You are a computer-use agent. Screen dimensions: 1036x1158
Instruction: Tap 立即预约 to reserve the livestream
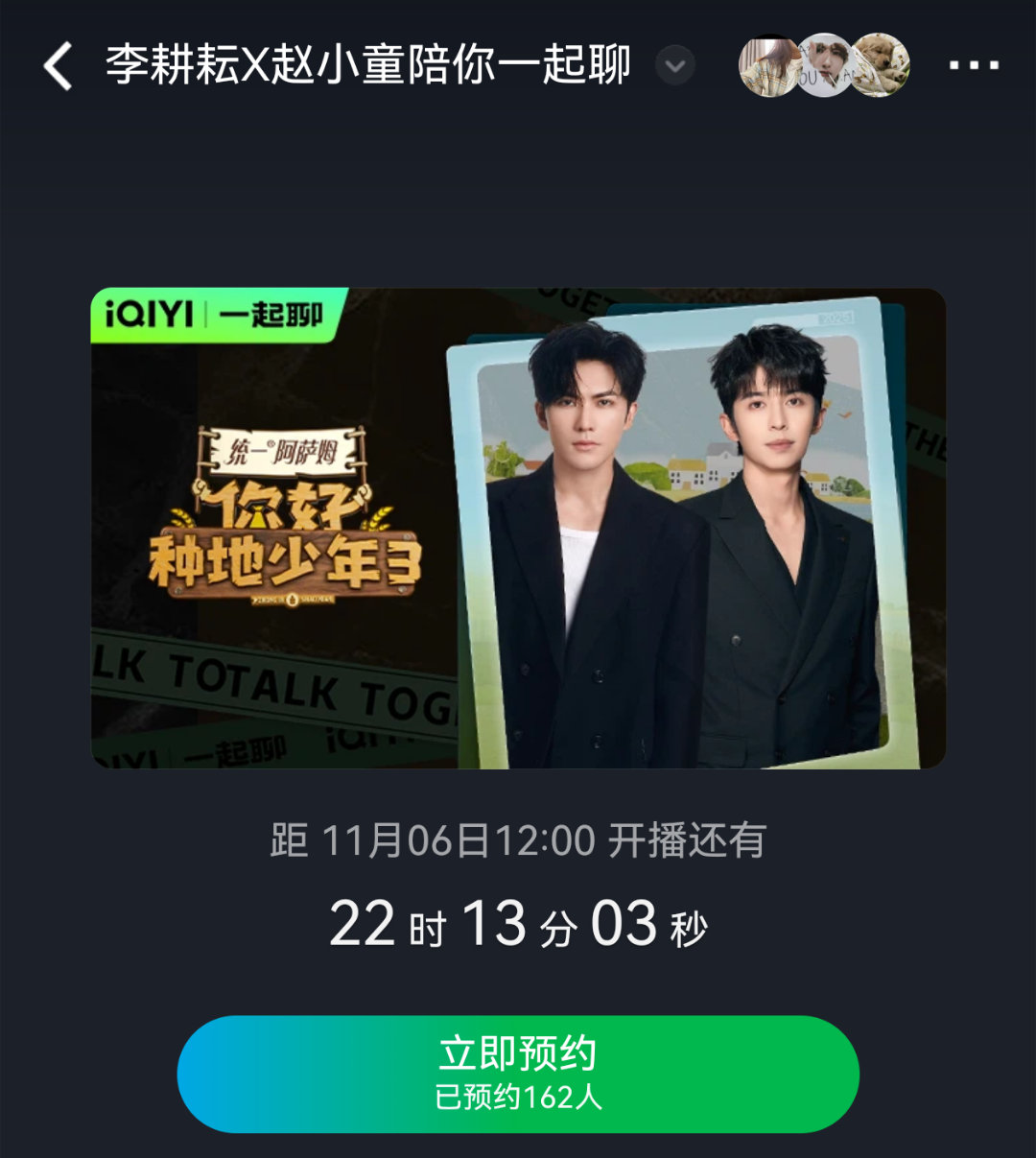(518, 1054)
